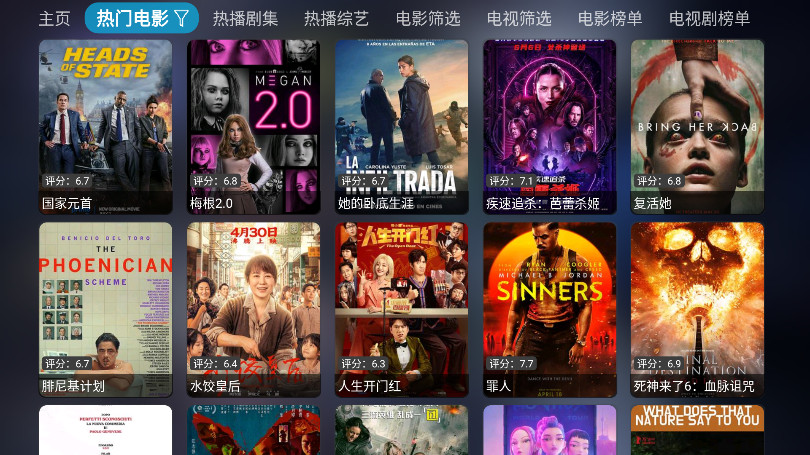Screen dimensions: 810x455
Task: View the movie 人生开门红
Action: (401, 308)
